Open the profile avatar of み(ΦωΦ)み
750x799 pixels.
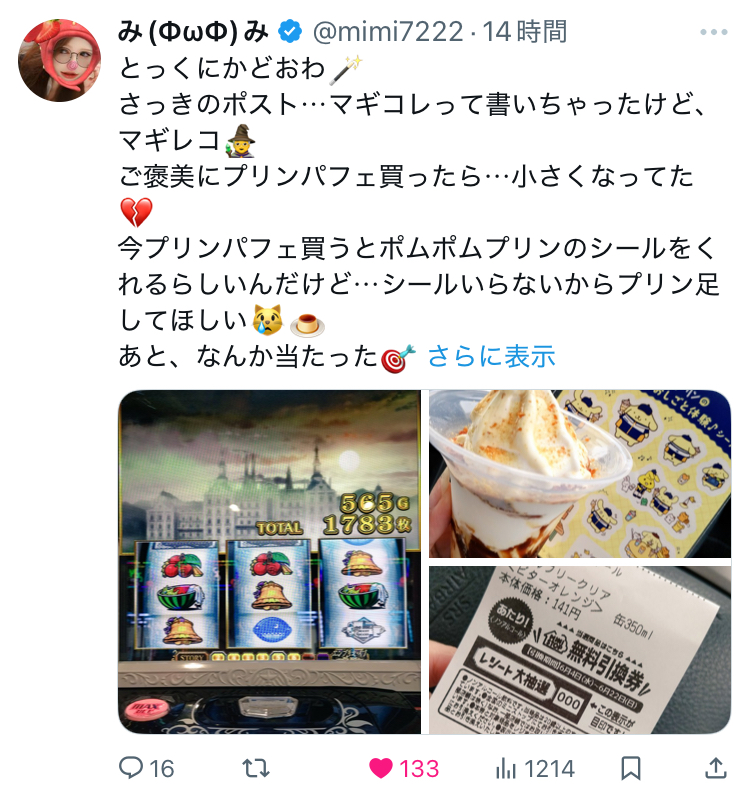(60, 60)
